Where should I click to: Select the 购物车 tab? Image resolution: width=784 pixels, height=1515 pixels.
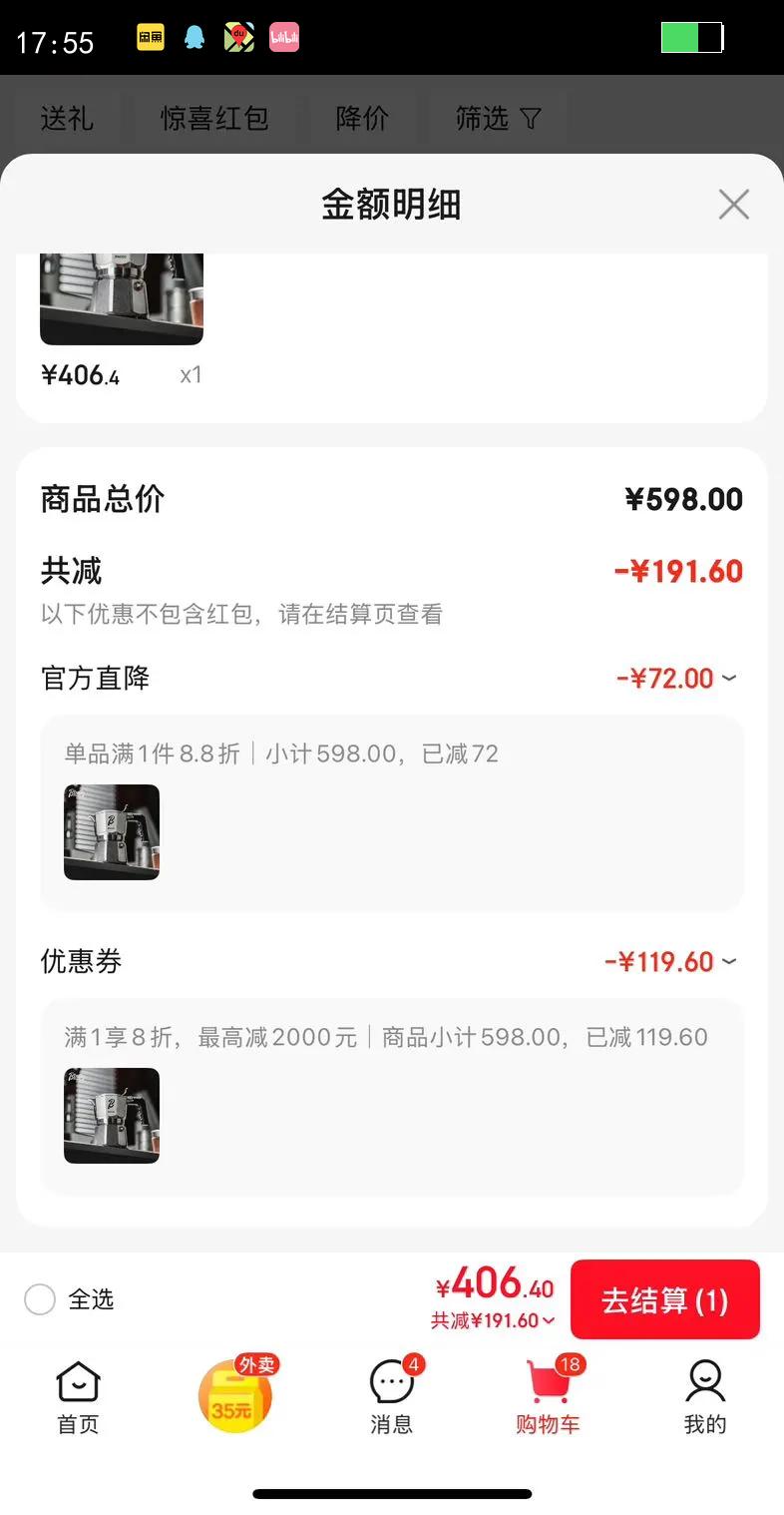coord(548,1397)
